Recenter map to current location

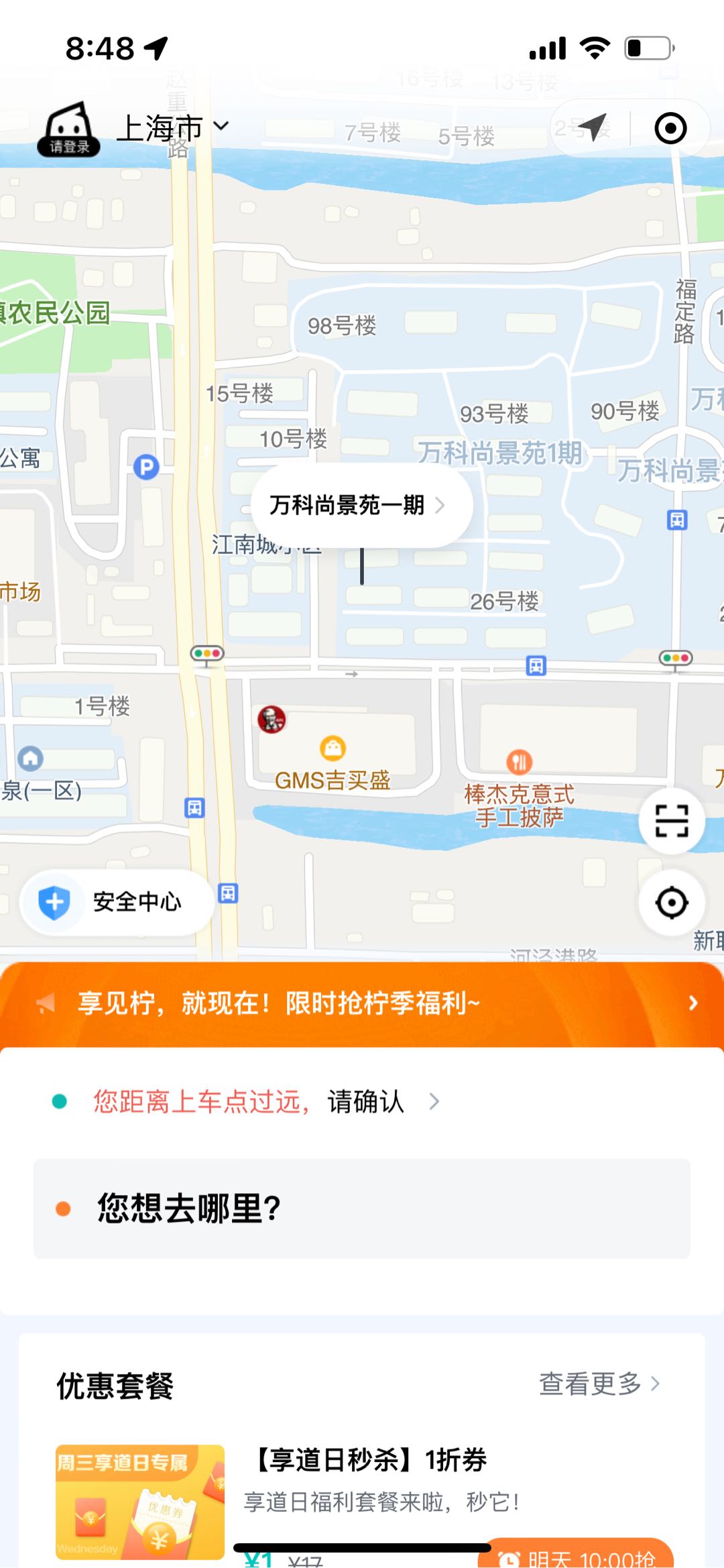pyautogui.click(x=672, y=902)
